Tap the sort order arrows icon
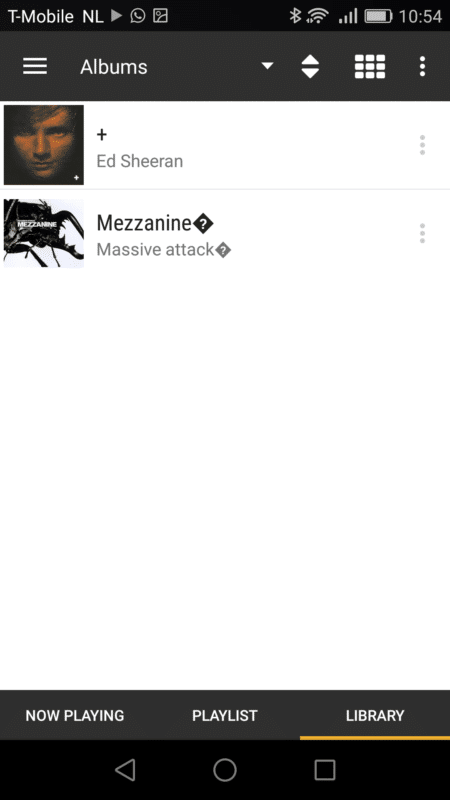Screen dimensions: 450x800 coord(310,66)
